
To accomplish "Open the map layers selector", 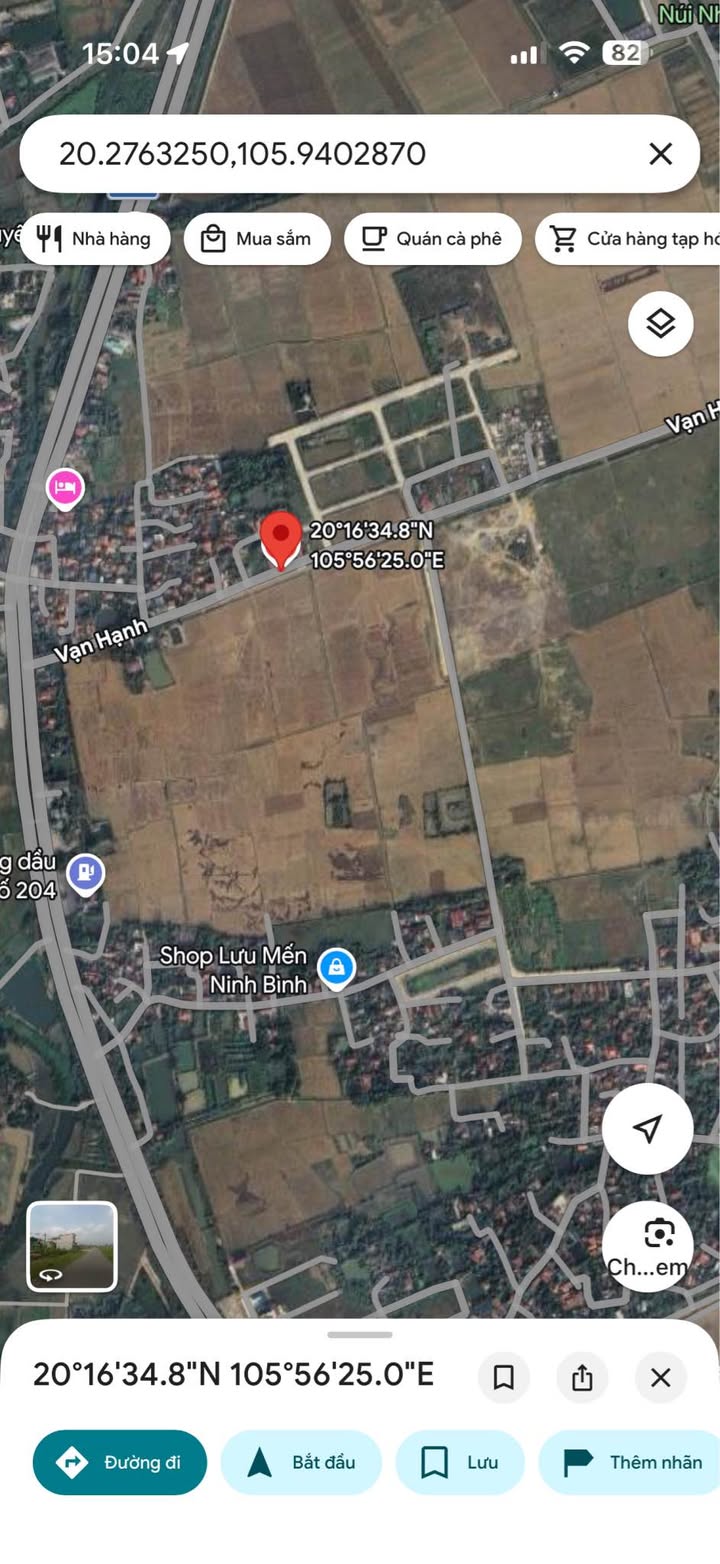I will click(x=660, y=324).
